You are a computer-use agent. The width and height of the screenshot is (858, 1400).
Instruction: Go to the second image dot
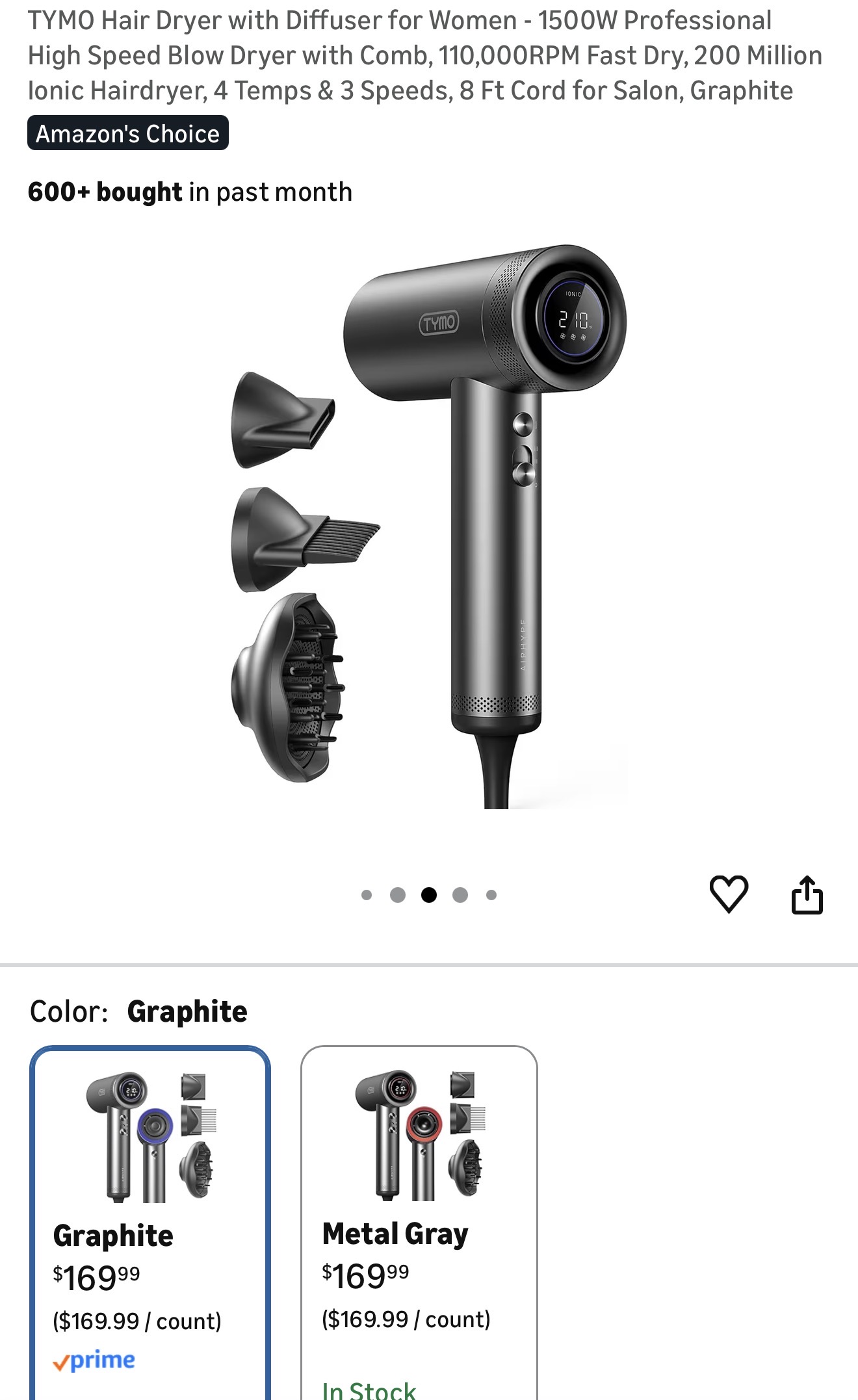click(398, 895)
